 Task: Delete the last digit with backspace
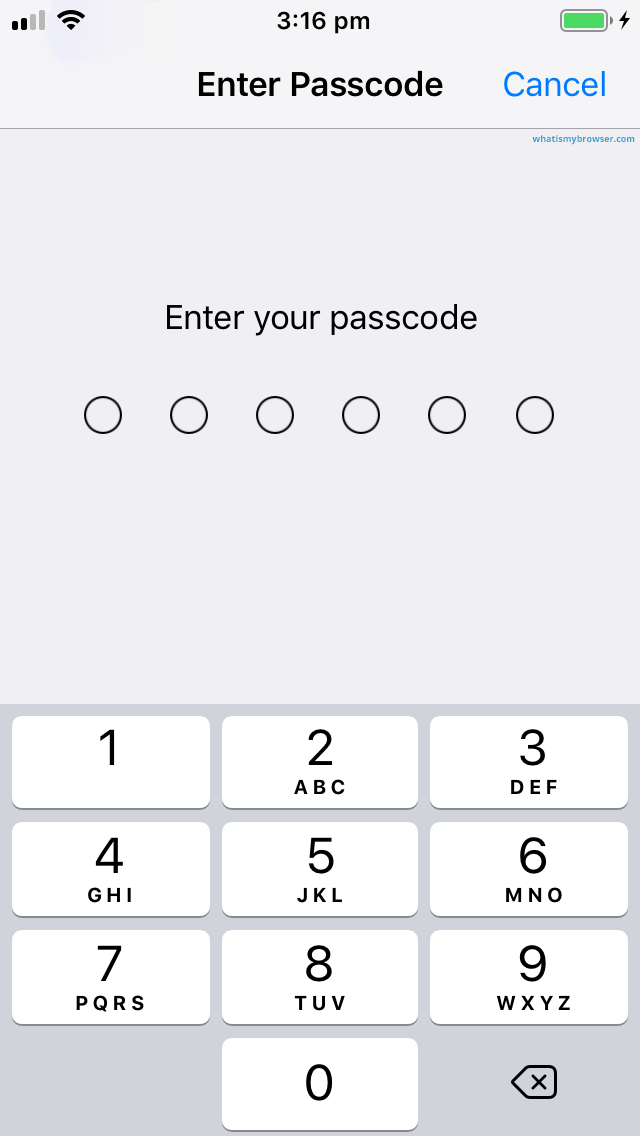tap(533, 1082)
